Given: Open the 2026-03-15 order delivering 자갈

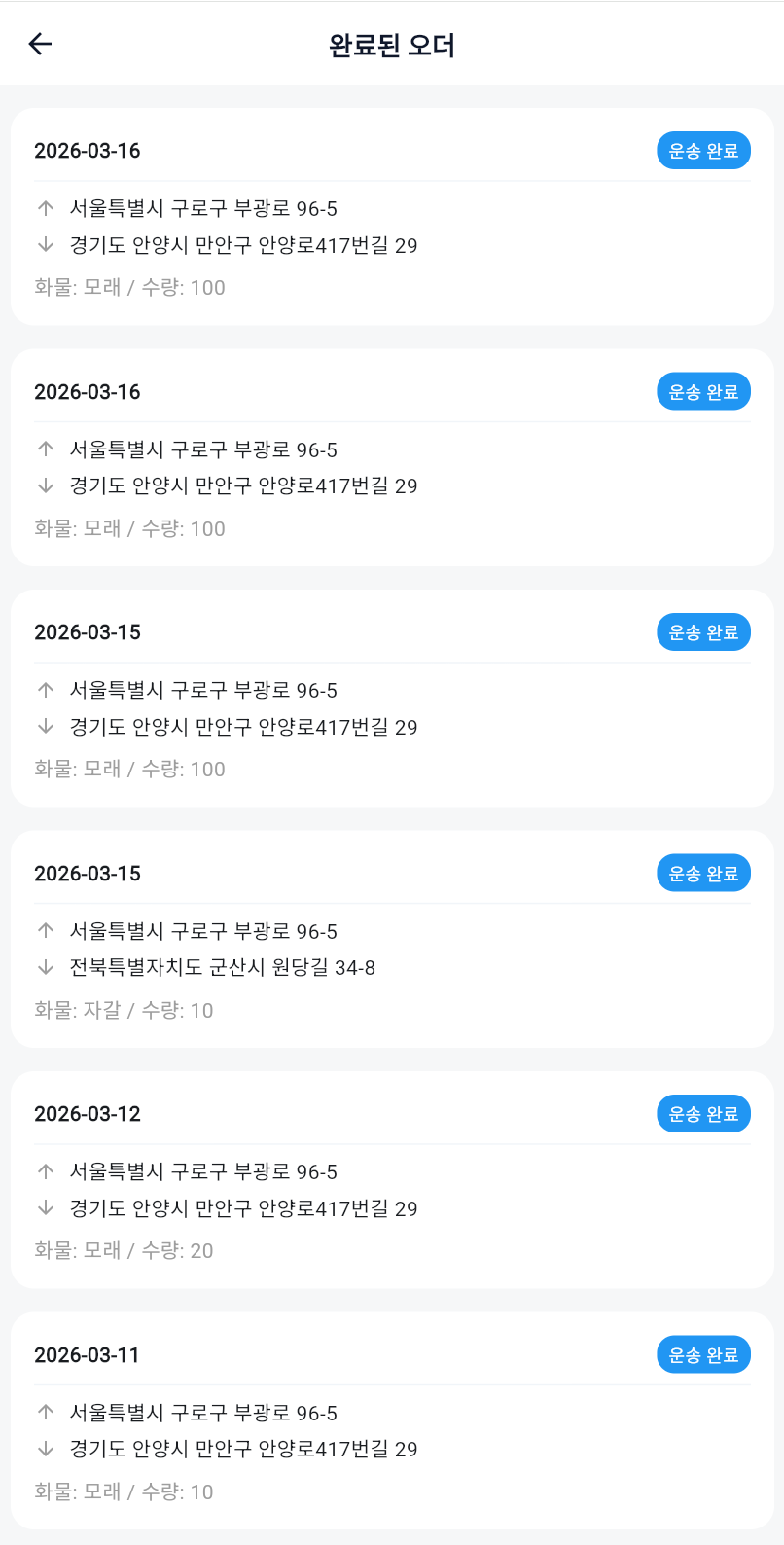Looking at the screenshot, I should [x=392, y=937].
